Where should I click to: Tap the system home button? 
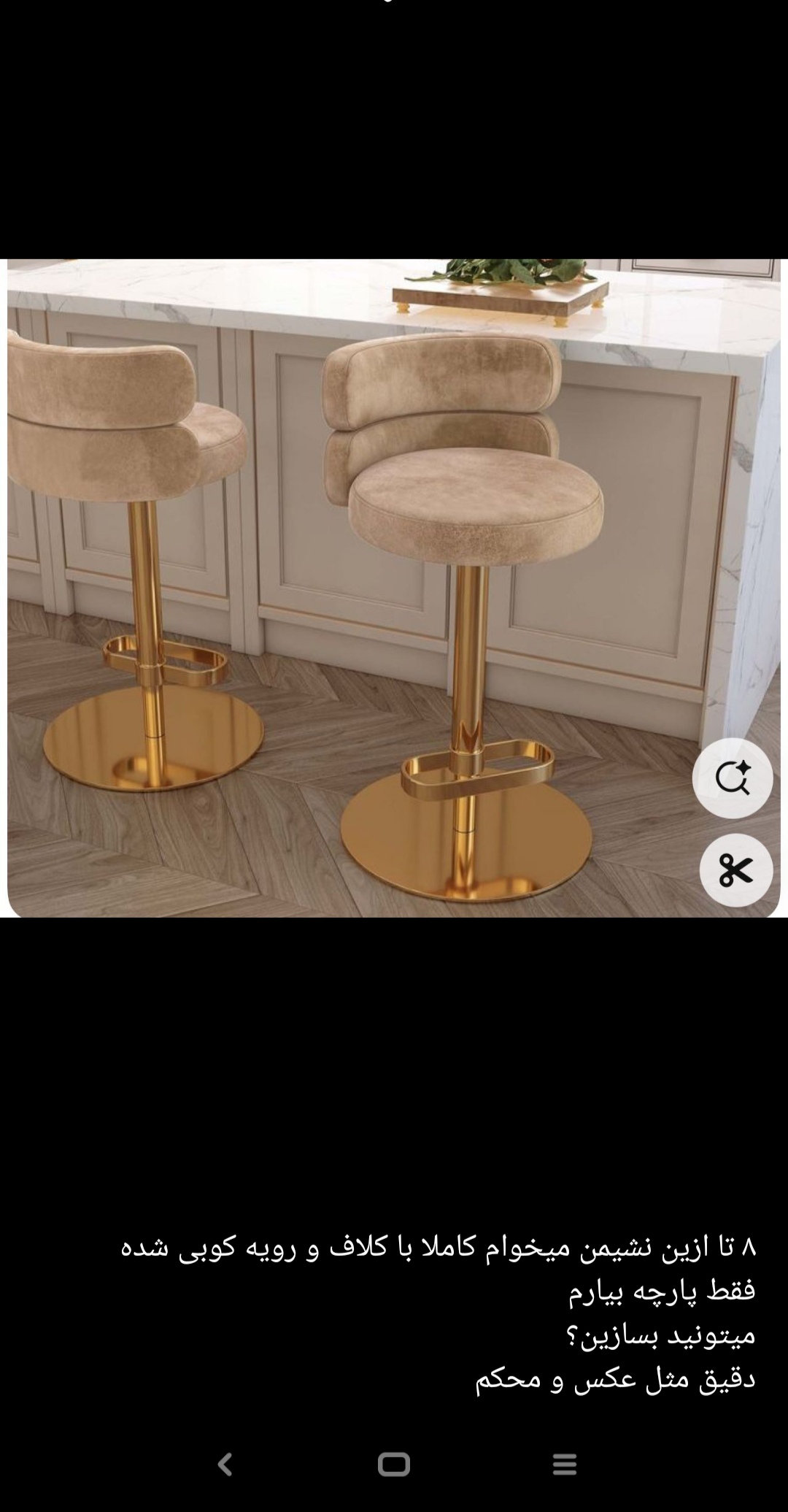click(x=394, y=1464)
